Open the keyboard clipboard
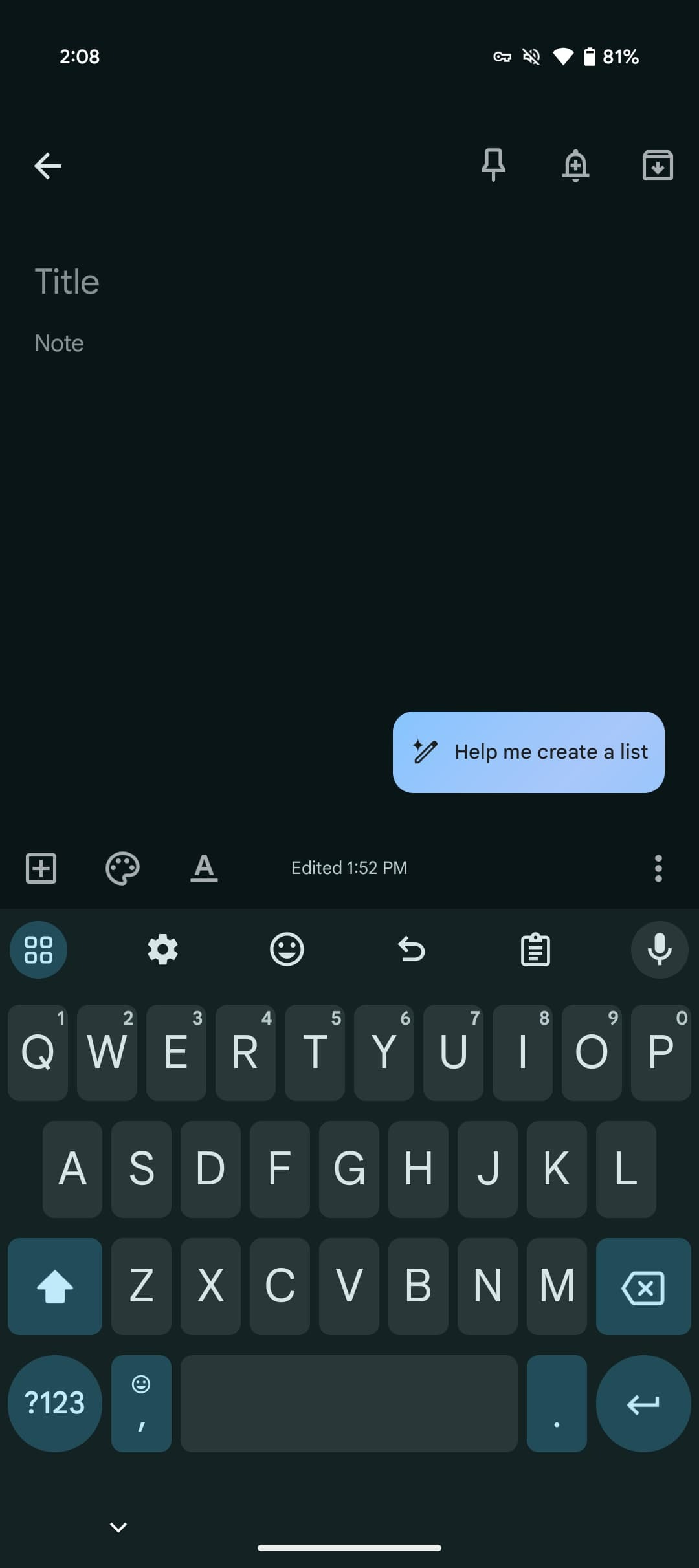 coord(535,950)
